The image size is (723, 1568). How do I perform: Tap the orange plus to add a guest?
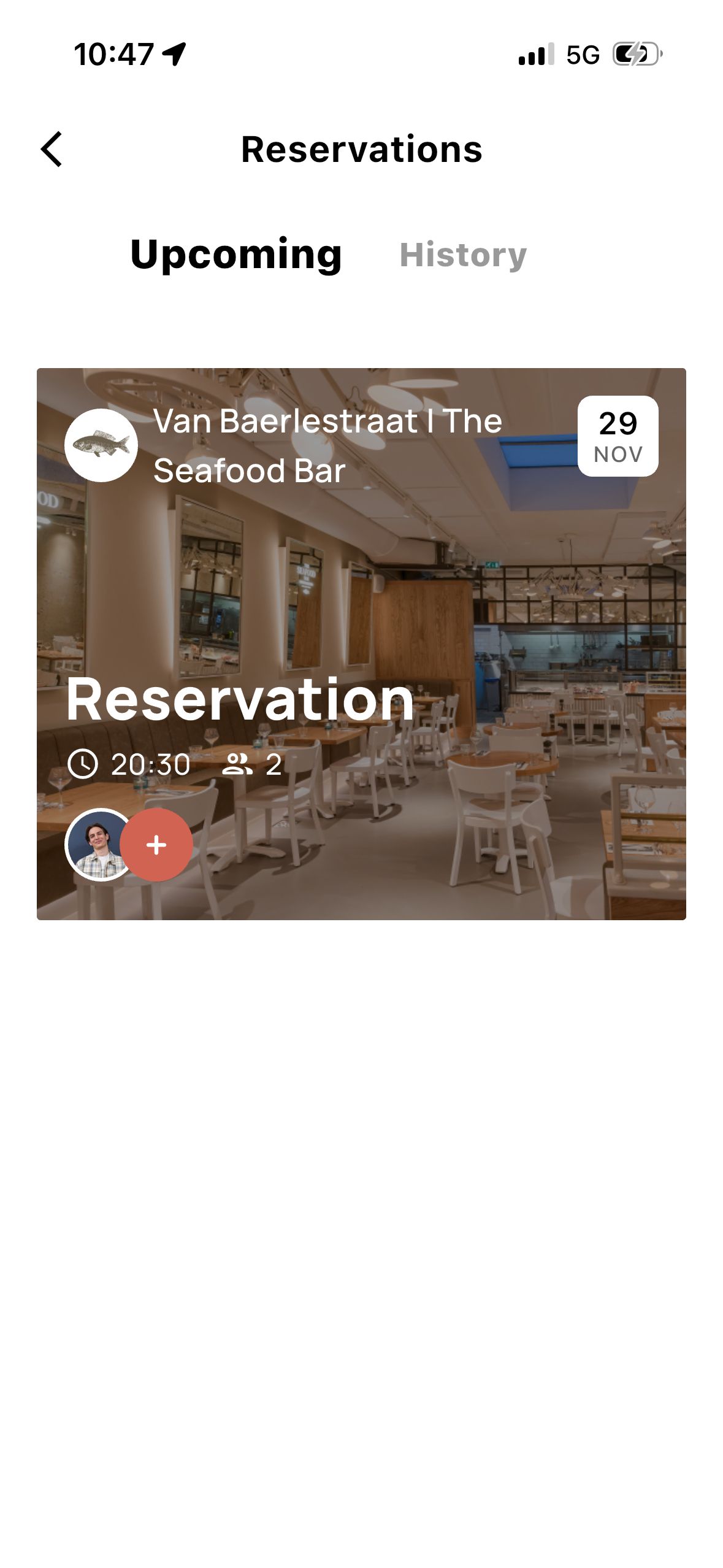156,845
